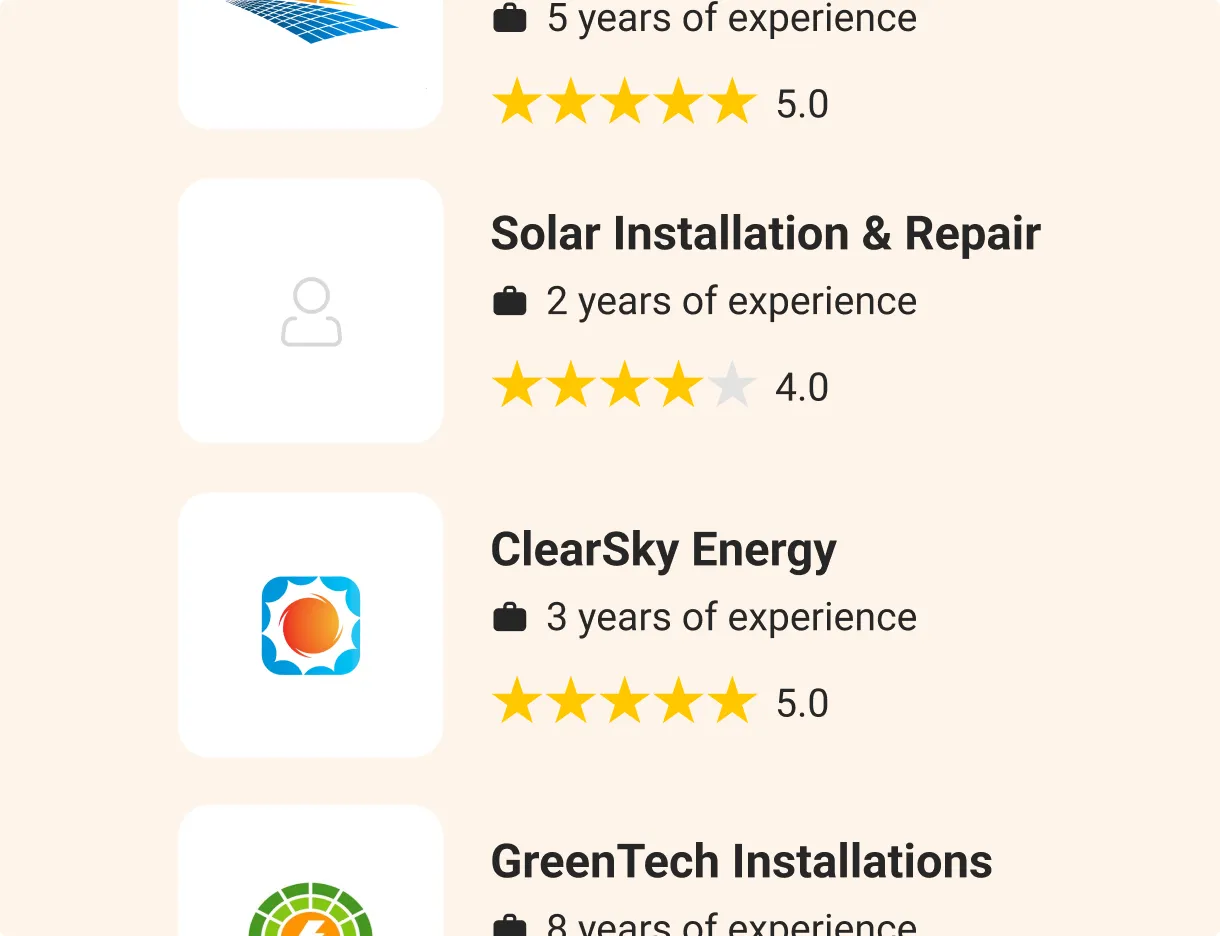Open the ClearSky Energy listing
This screenshot has width=1220, height=936.
coord(663,550)
